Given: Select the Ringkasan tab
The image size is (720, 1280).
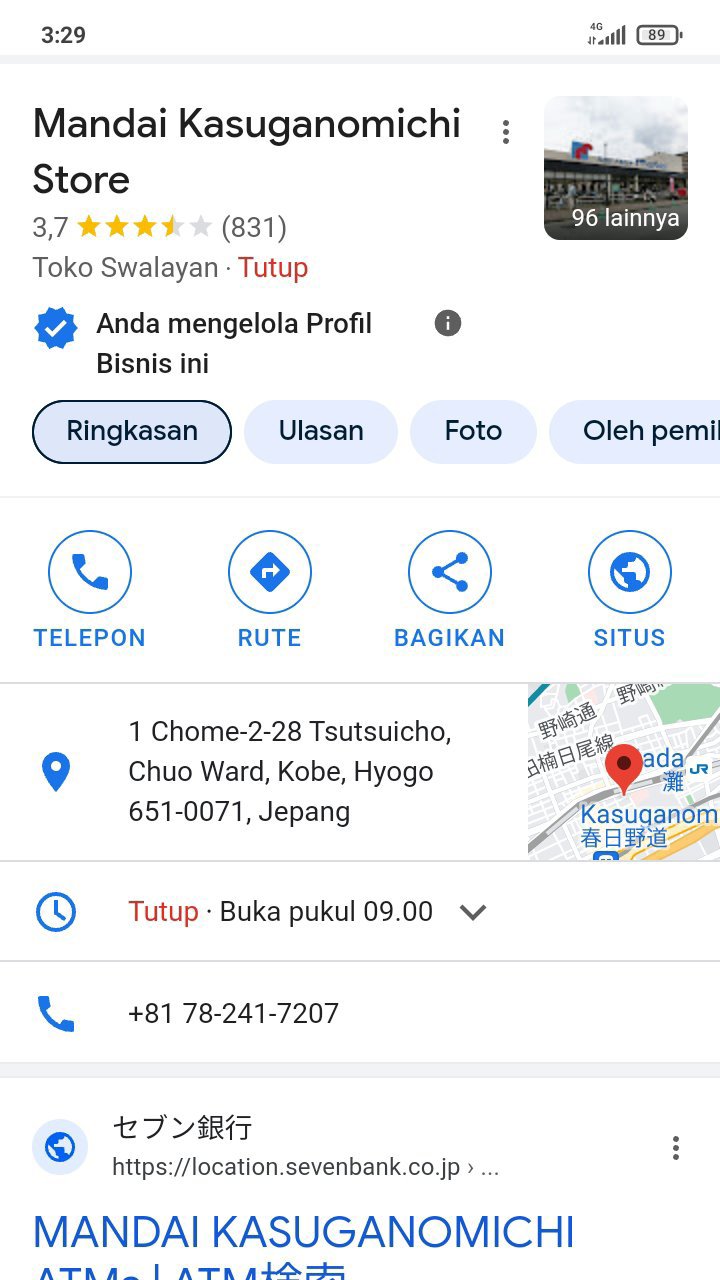Looking at the screenshot, I should 132,431.
